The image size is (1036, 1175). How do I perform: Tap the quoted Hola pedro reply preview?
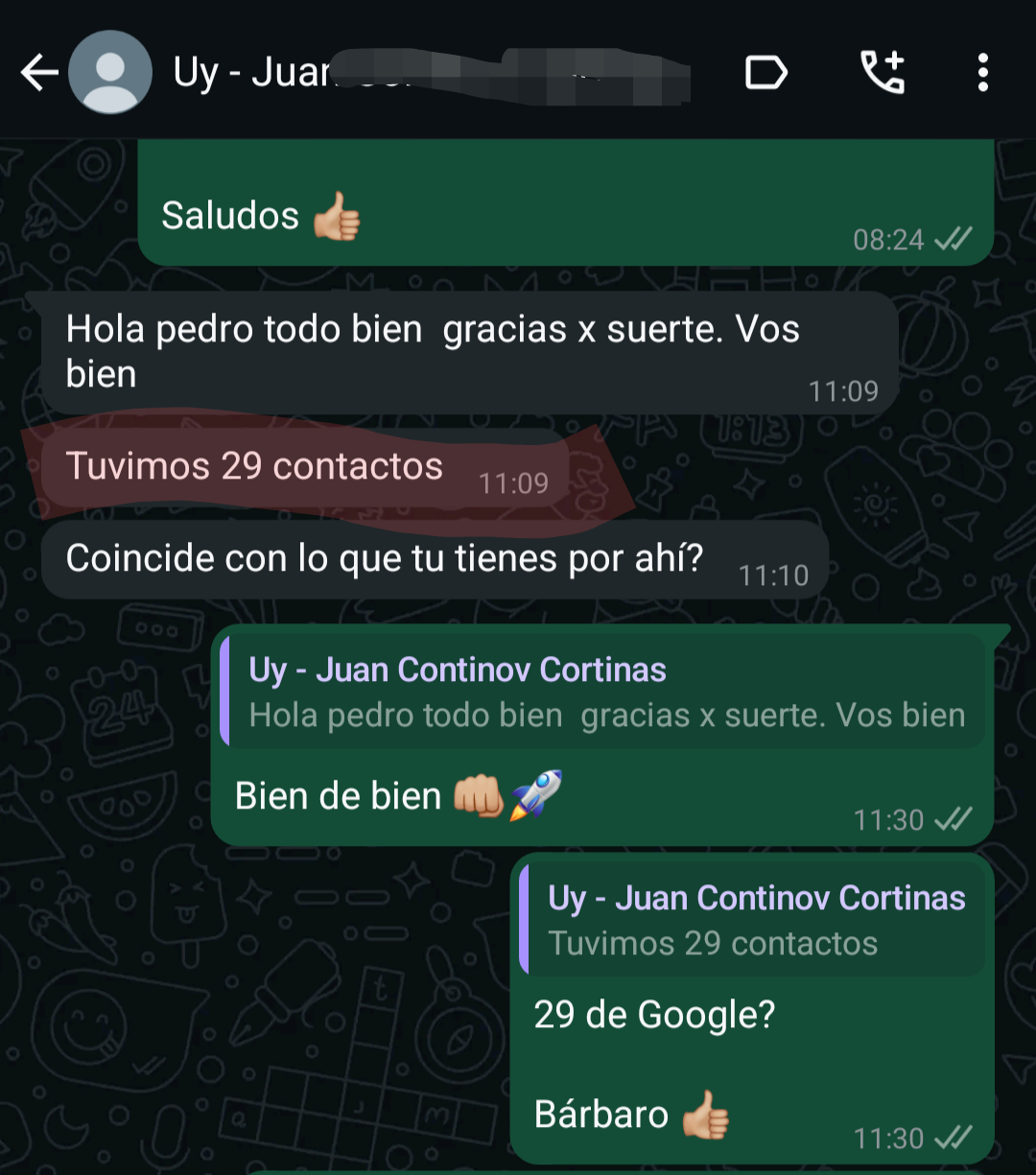click(604, 693)
